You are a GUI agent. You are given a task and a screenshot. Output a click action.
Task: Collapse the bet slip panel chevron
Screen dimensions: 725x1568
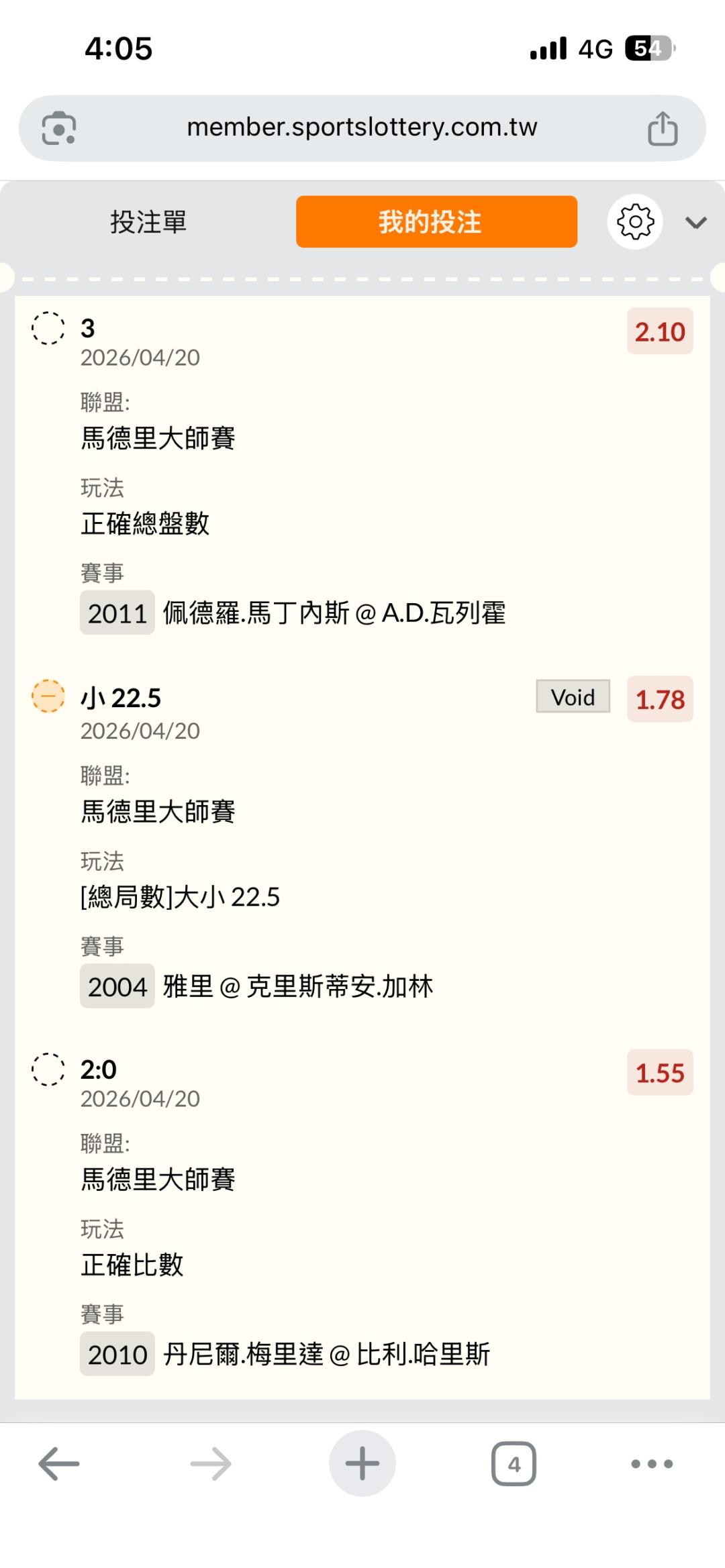(x=696, y=223)
